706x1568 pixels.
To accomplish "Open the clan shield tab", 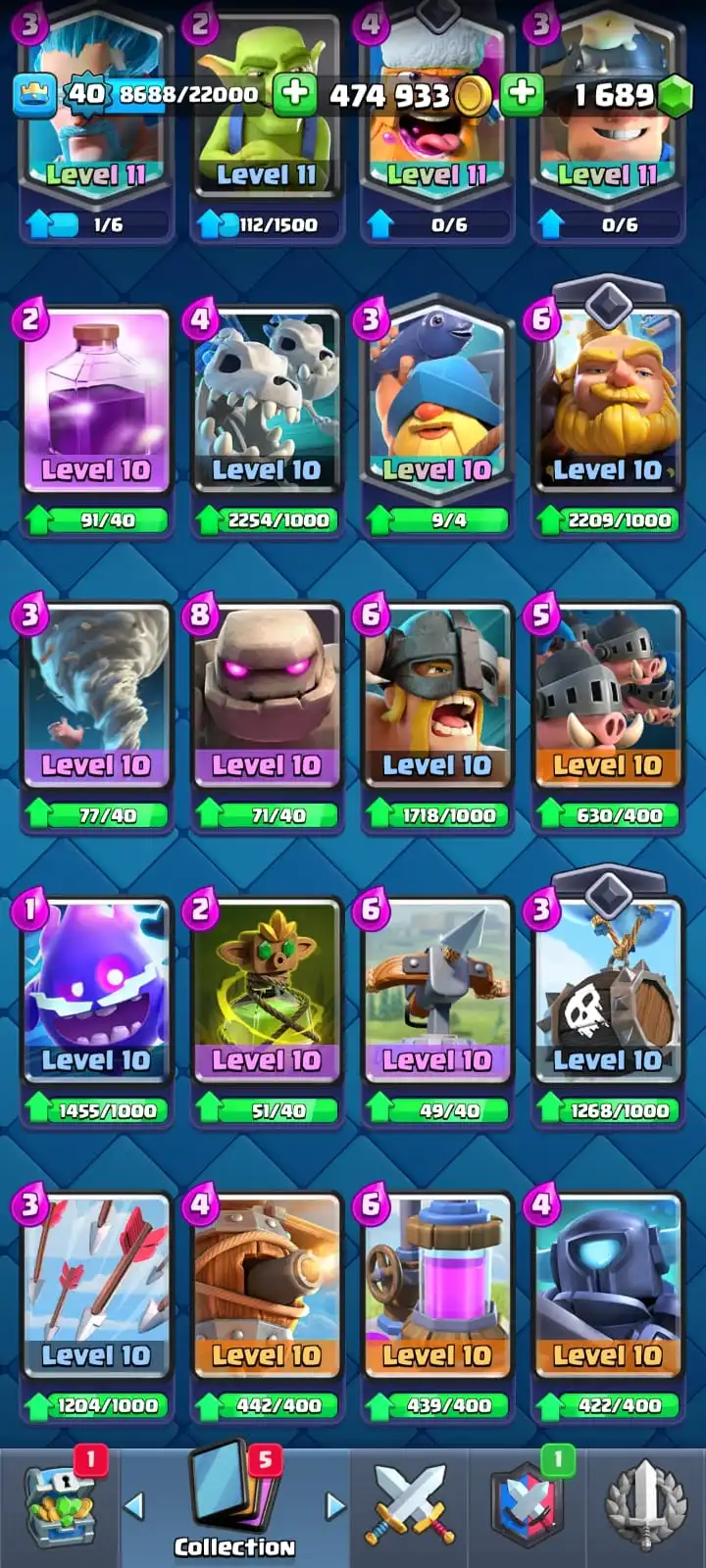I will tap(527, 1507).
